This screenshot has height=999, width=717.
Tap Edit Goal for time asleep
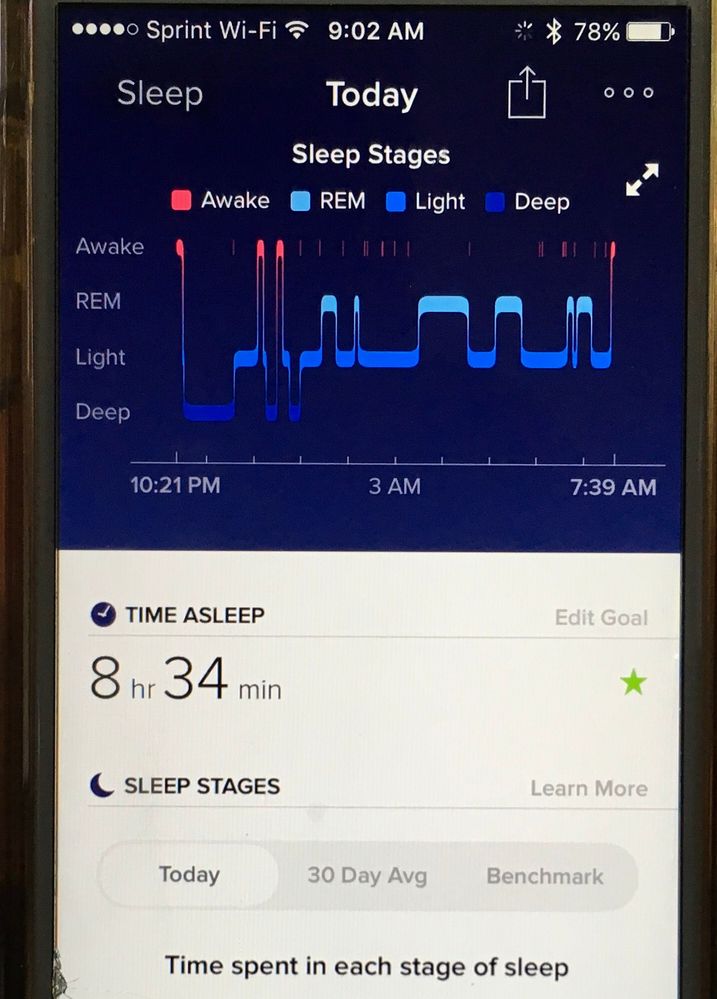click(x=601, y=617)
